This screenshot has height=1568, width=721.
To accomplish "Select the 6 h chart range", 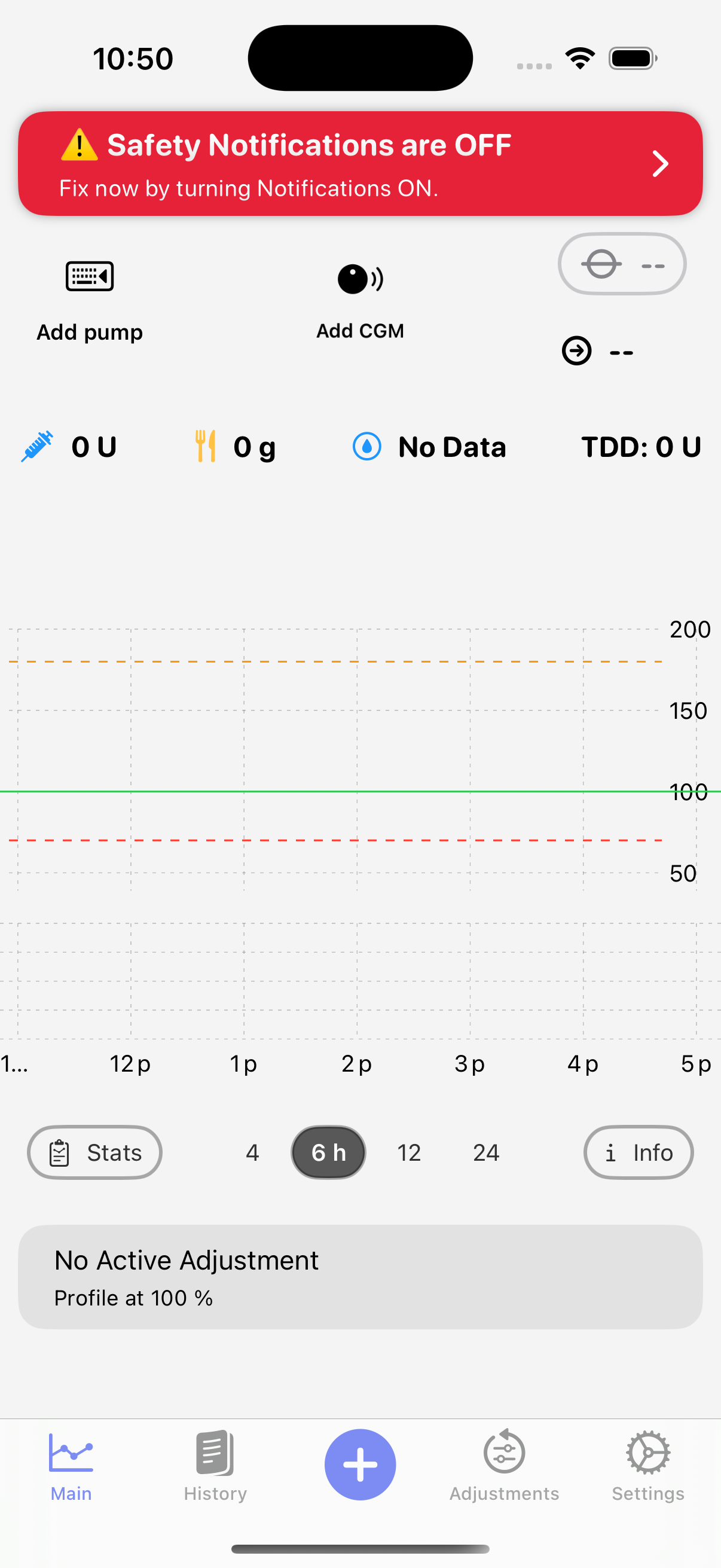I will pos(329,1152).
